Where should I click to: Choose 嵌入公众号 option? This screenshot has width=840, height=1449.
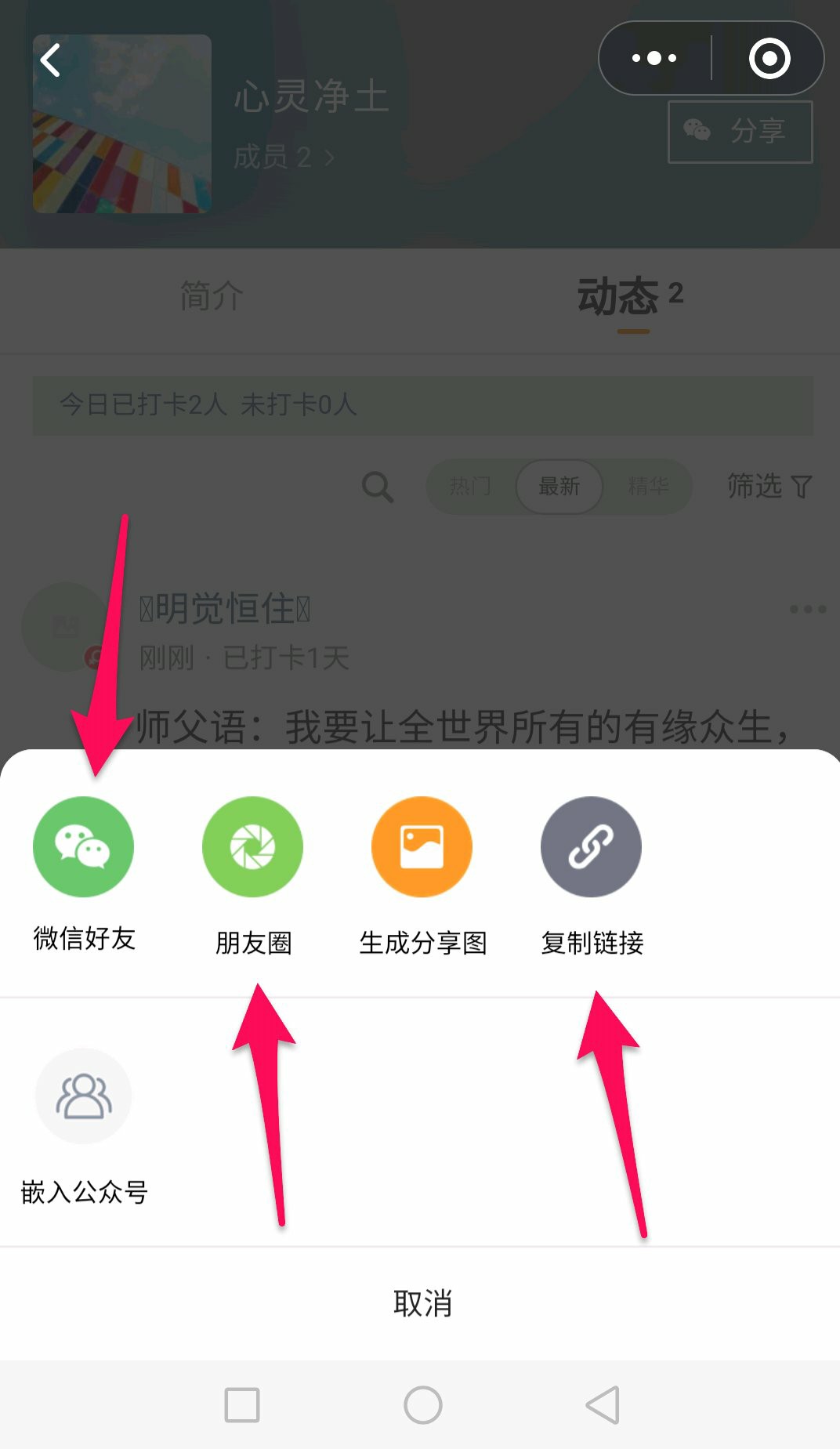83,1096
